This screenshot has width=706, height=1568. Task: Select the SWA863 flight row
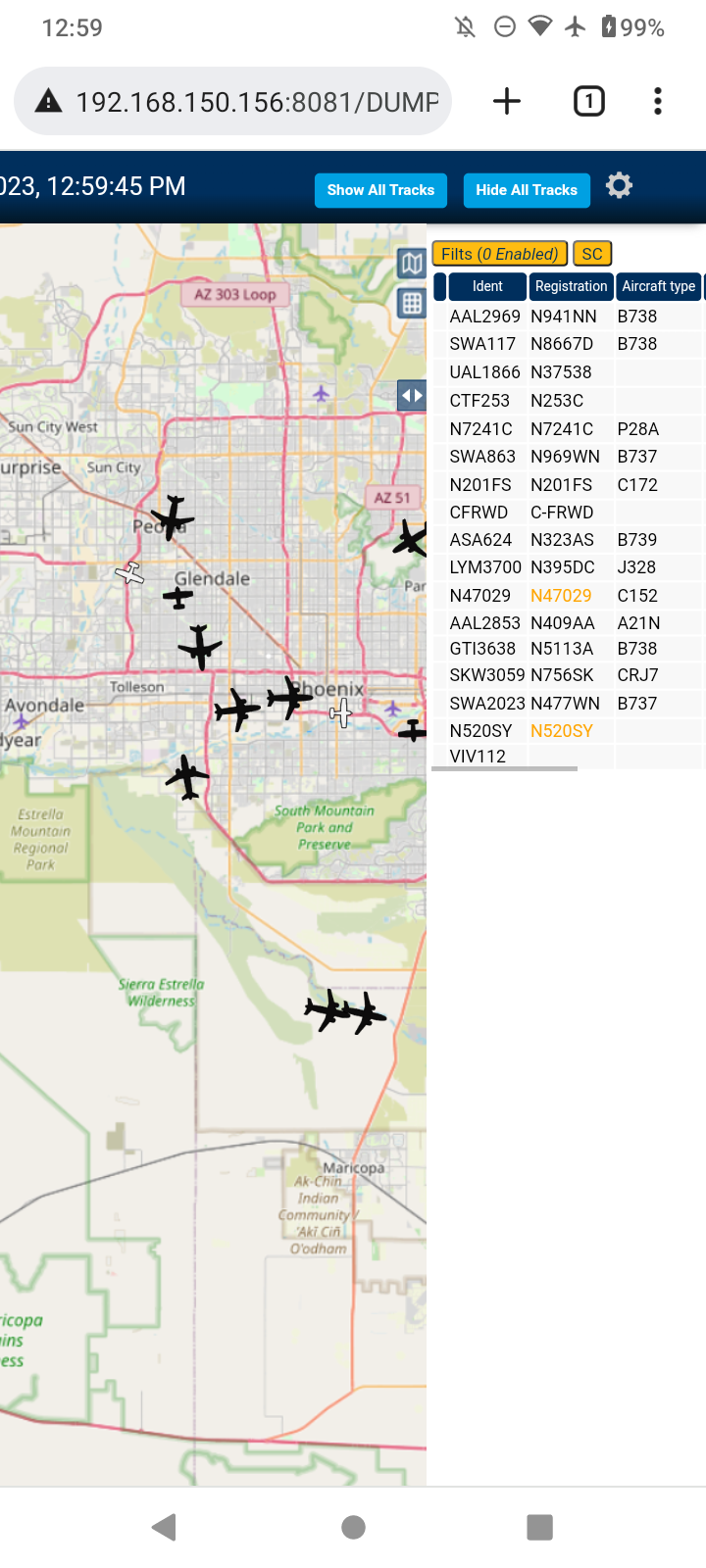click(569, 457)
